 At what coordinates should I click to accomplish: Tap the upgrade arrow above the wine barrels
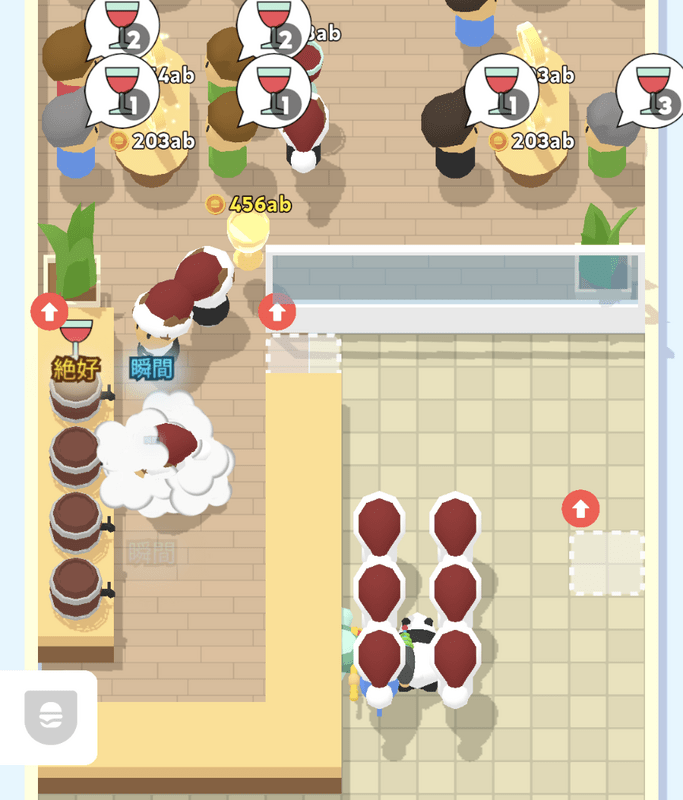49,311
